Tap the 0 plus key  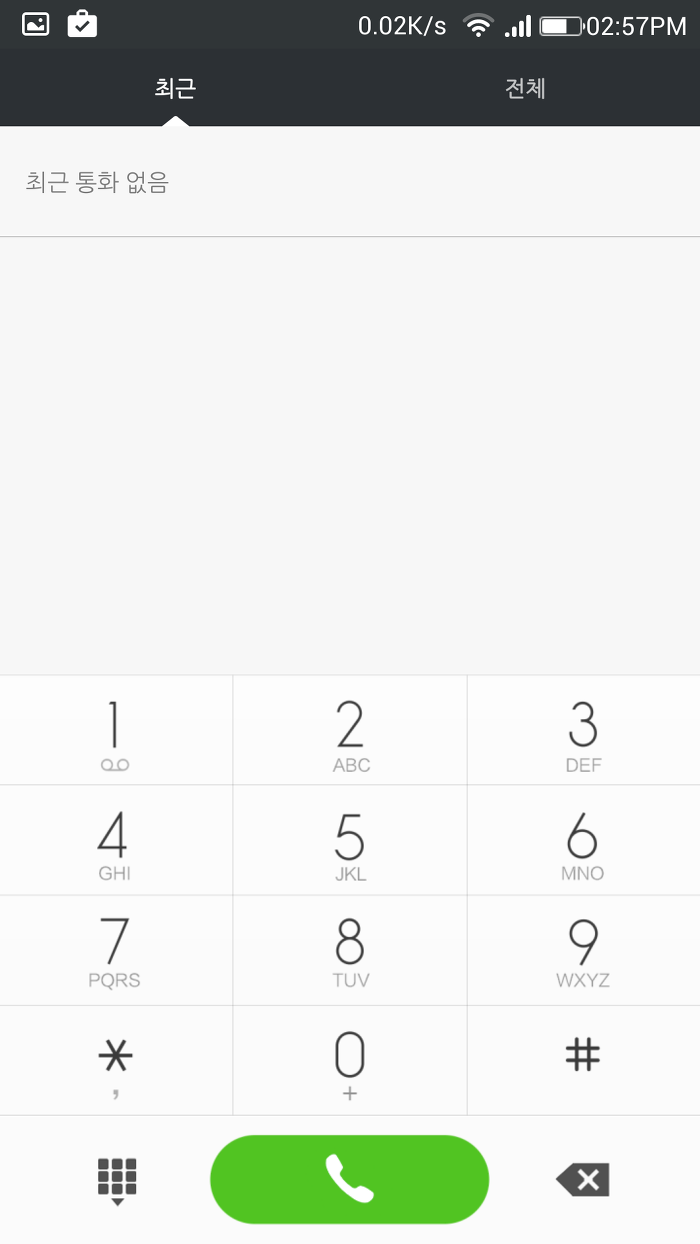coord(350,1060)
